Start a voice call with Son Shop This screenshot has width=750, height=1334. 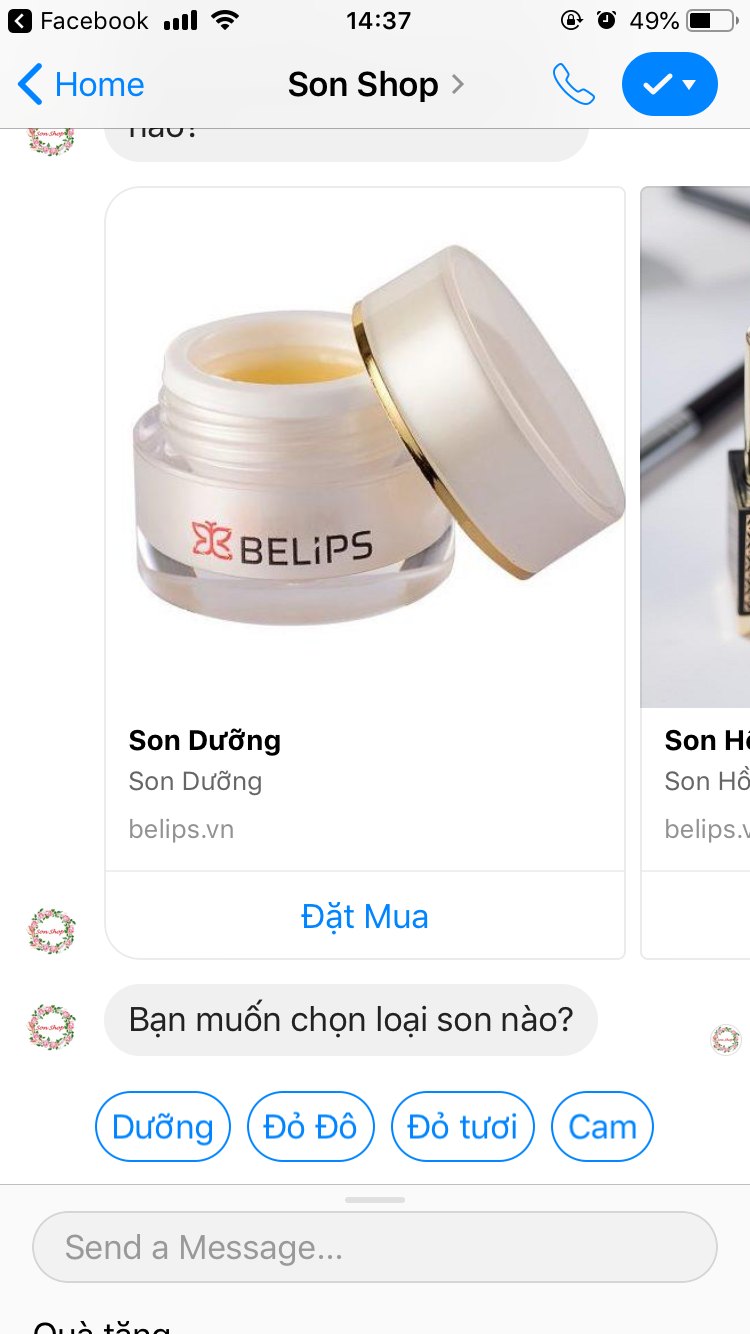[574, 85]
